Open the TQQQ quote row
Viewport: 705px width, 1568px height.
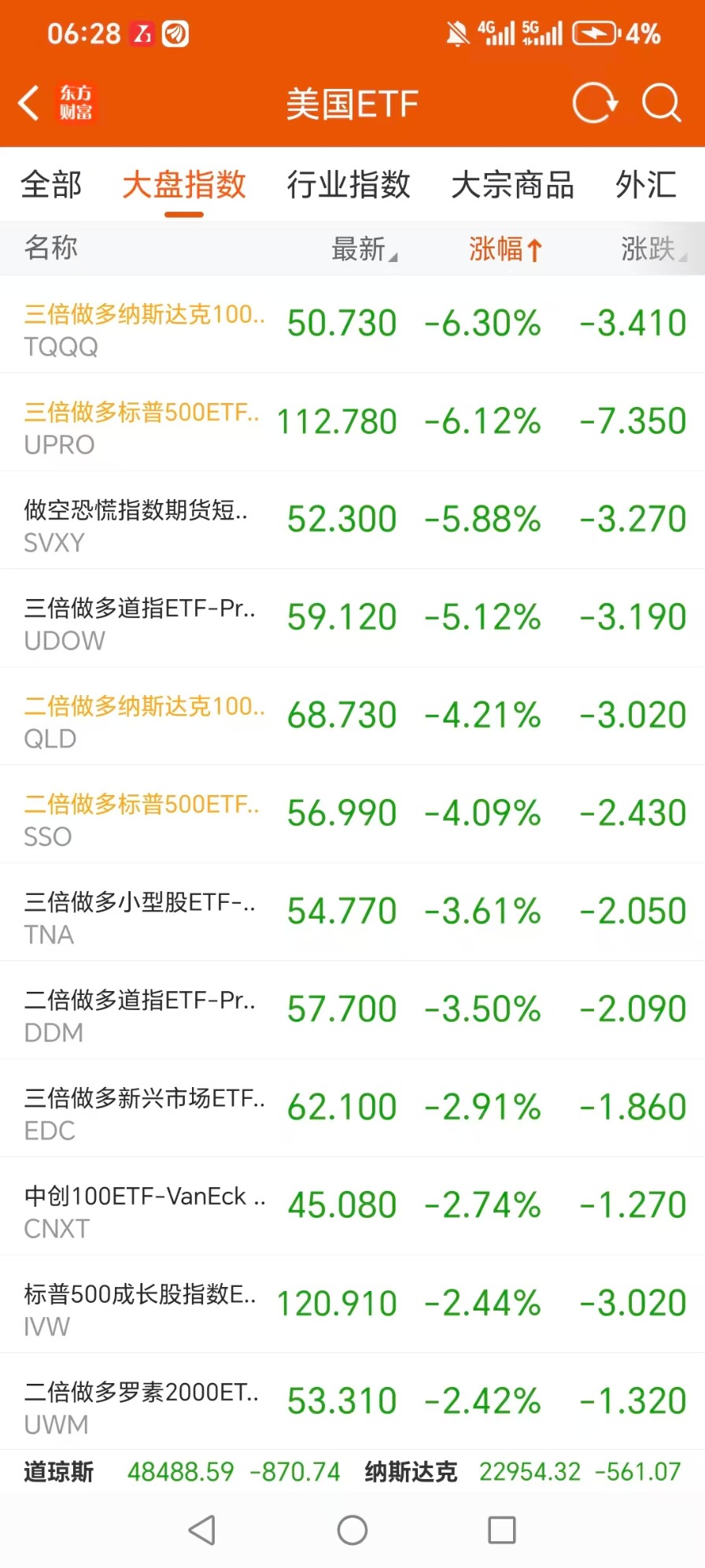click(352, 324)
